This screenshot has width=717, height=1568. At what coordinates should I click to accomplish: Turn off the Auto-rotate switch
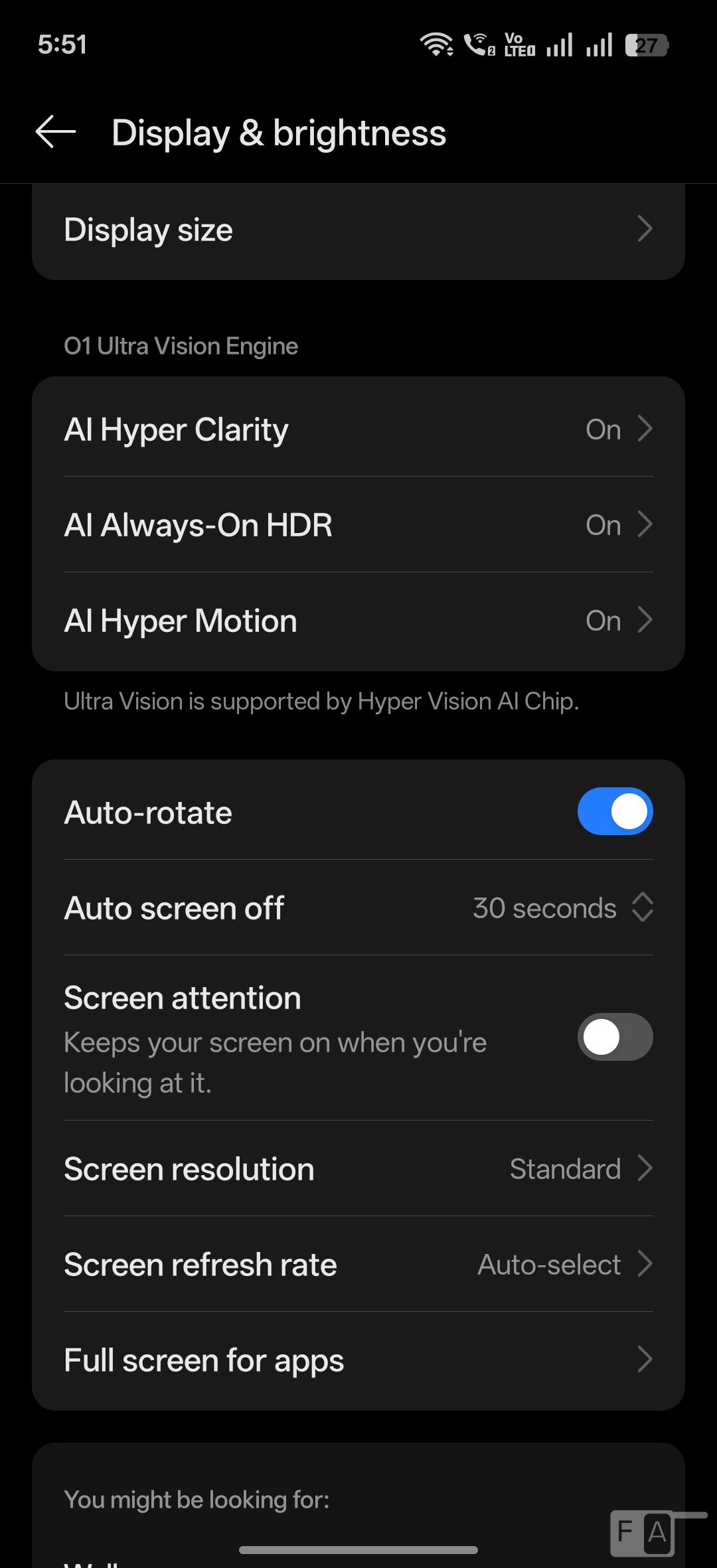[x=615, y=811]
